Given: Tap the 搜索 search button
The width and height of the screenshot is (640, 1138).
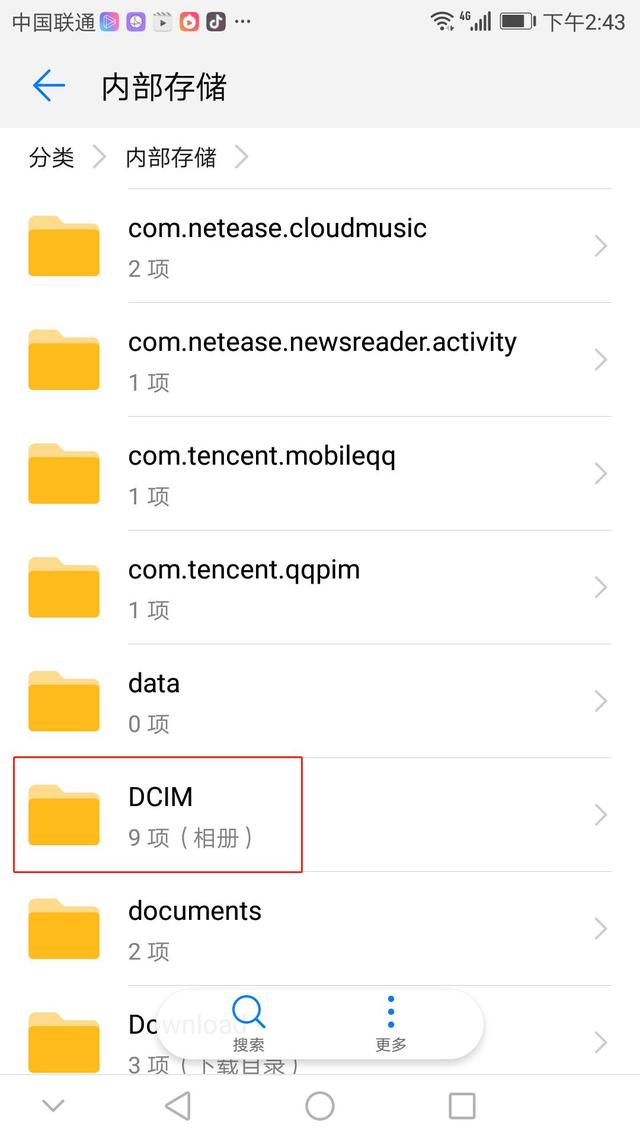Looking at the screenshot, I should coord(248,1025).
